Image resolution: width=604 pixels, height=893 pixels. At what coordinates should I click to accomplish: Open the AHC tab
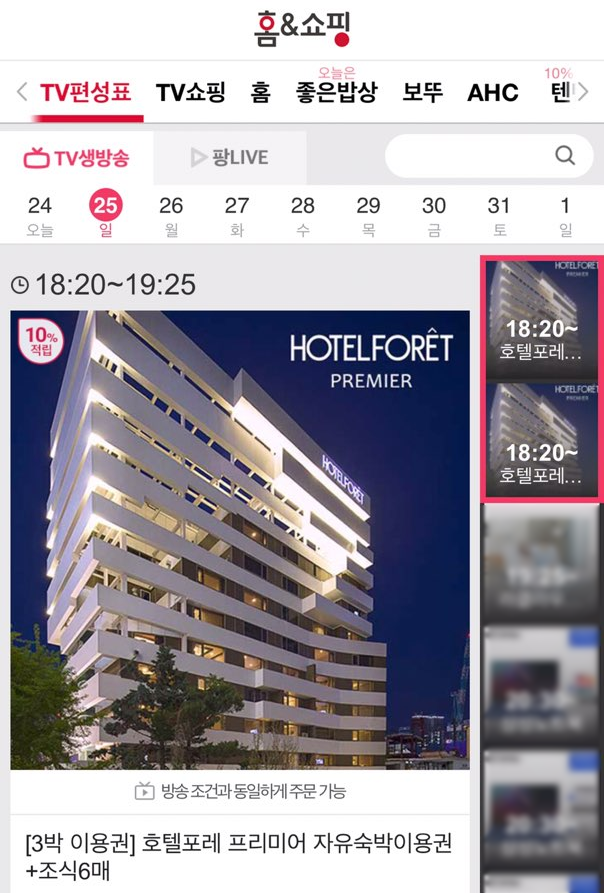click(x=493, y=93)
